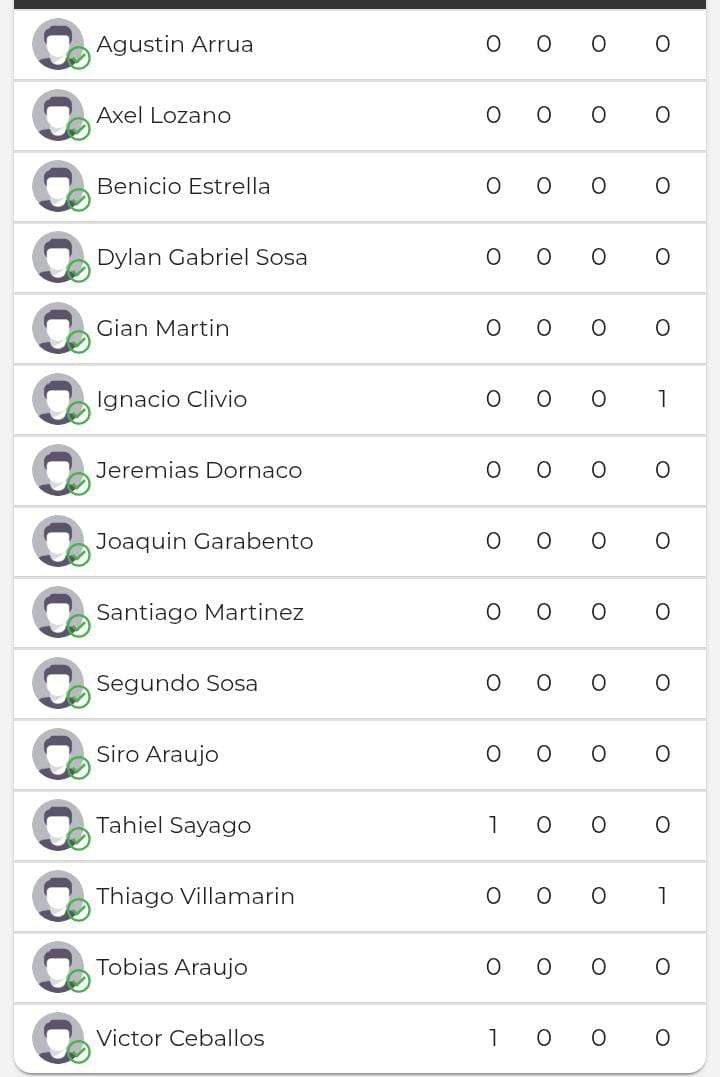The height and width of the screenshot is (1077, 720).
Task: Open Siro Araujo's player entry
Action: 157,754
